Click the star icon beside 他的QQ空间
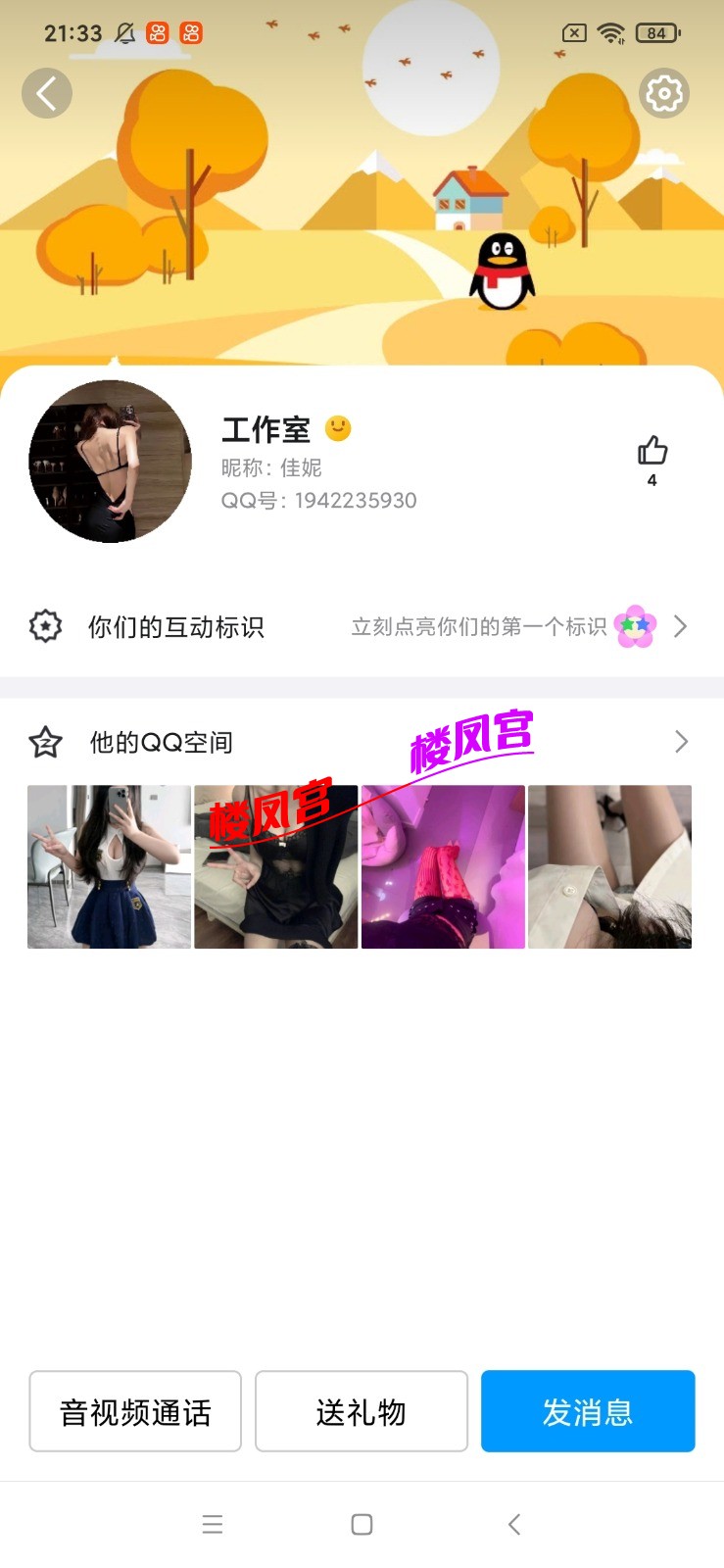Image resolution: width=724 pixels, height=1568 pixels. click(x=45, y=742)
